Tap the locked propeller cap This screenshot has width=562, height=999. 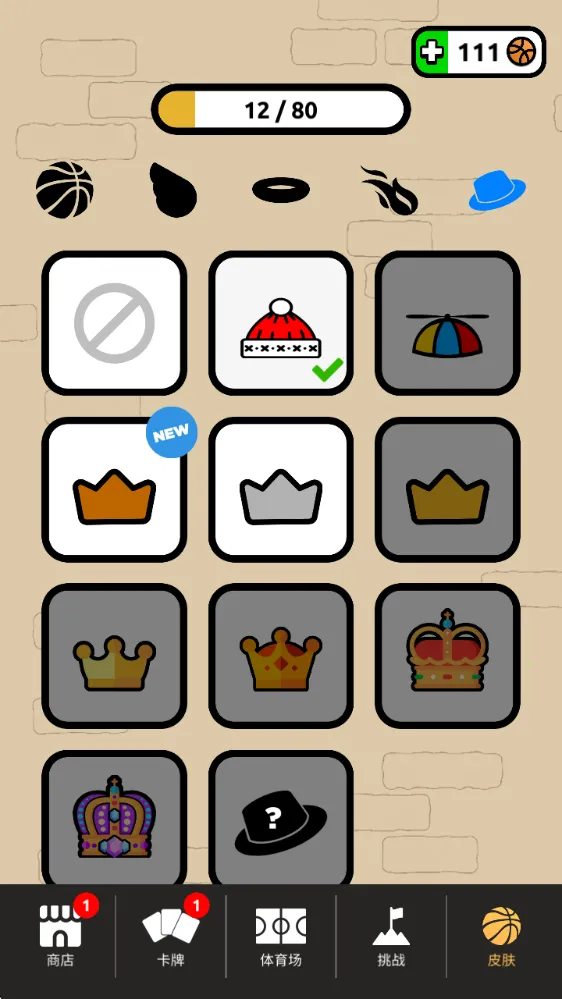coord(447,323)
